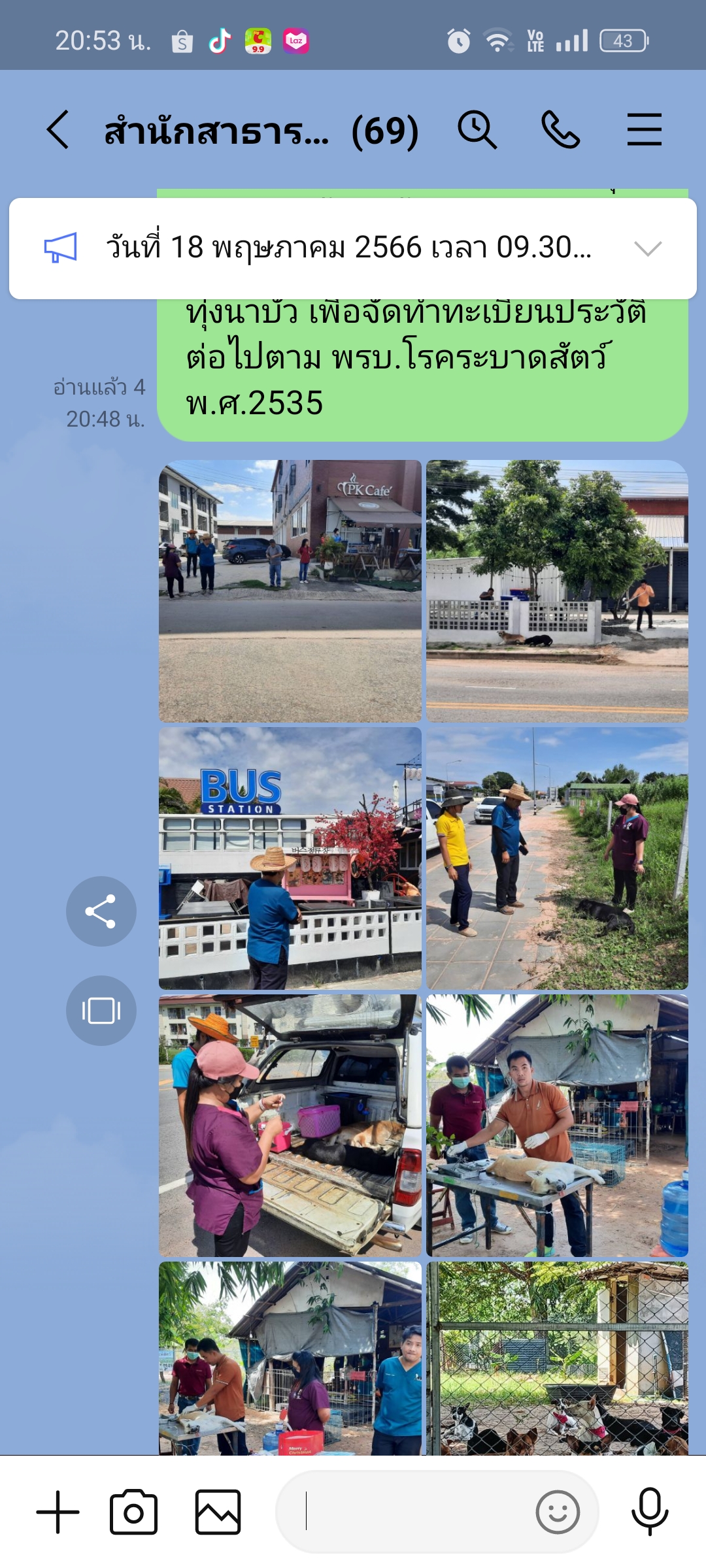The width and height of the screenshot is (706, 1568).
Task: Share the photo album
Action: tap(101, 911)
